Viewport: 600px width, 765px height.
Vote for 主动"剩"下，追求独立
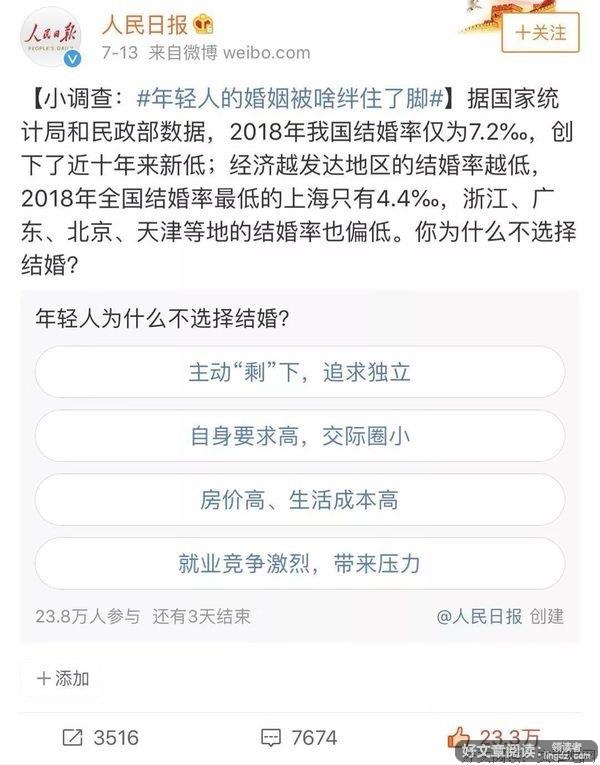[299, 372]
